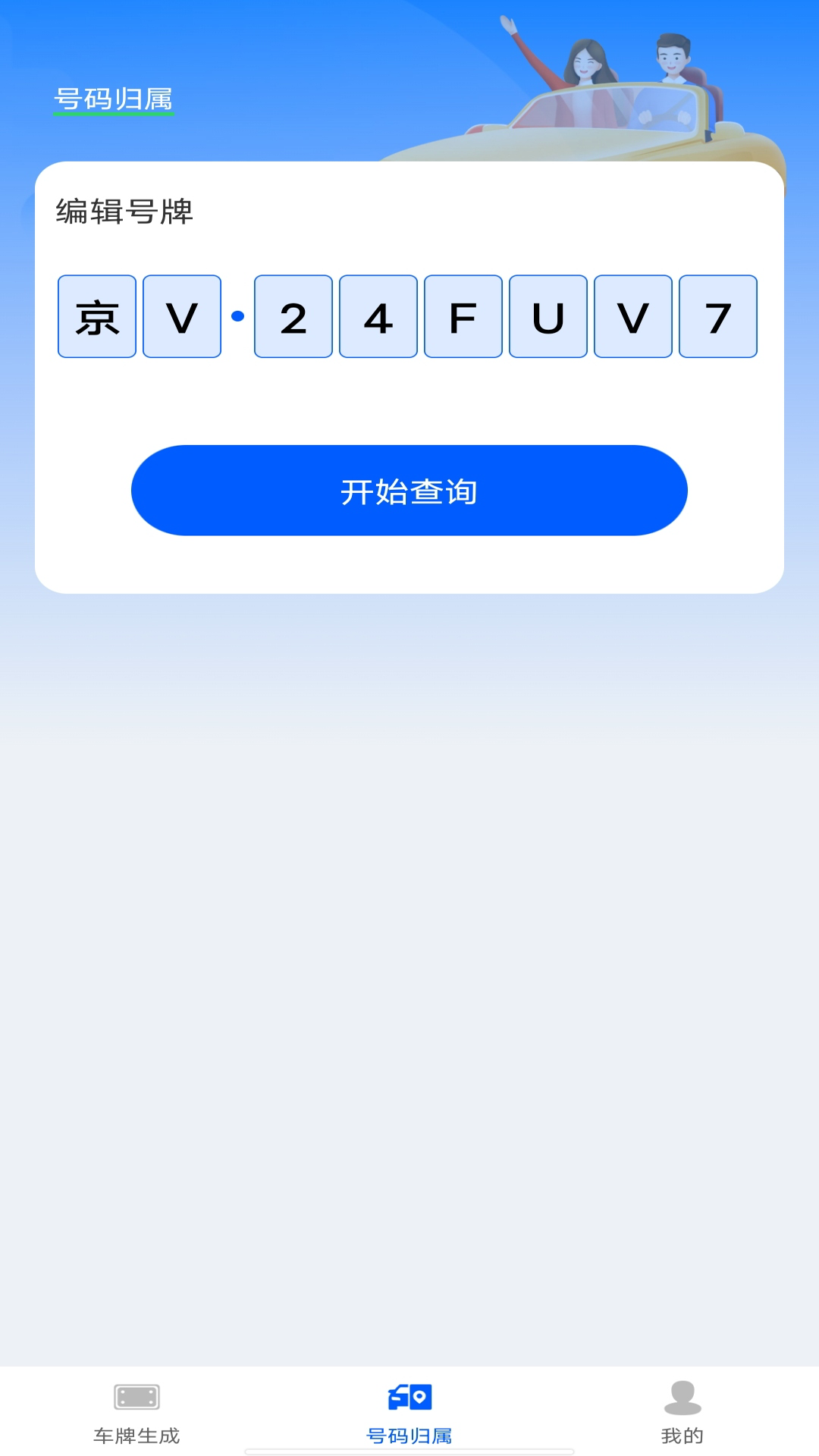The height and width of the screenshot is (1456, 819).
Task: Tap the 开始查询 button
Action: tap(409, 491)
